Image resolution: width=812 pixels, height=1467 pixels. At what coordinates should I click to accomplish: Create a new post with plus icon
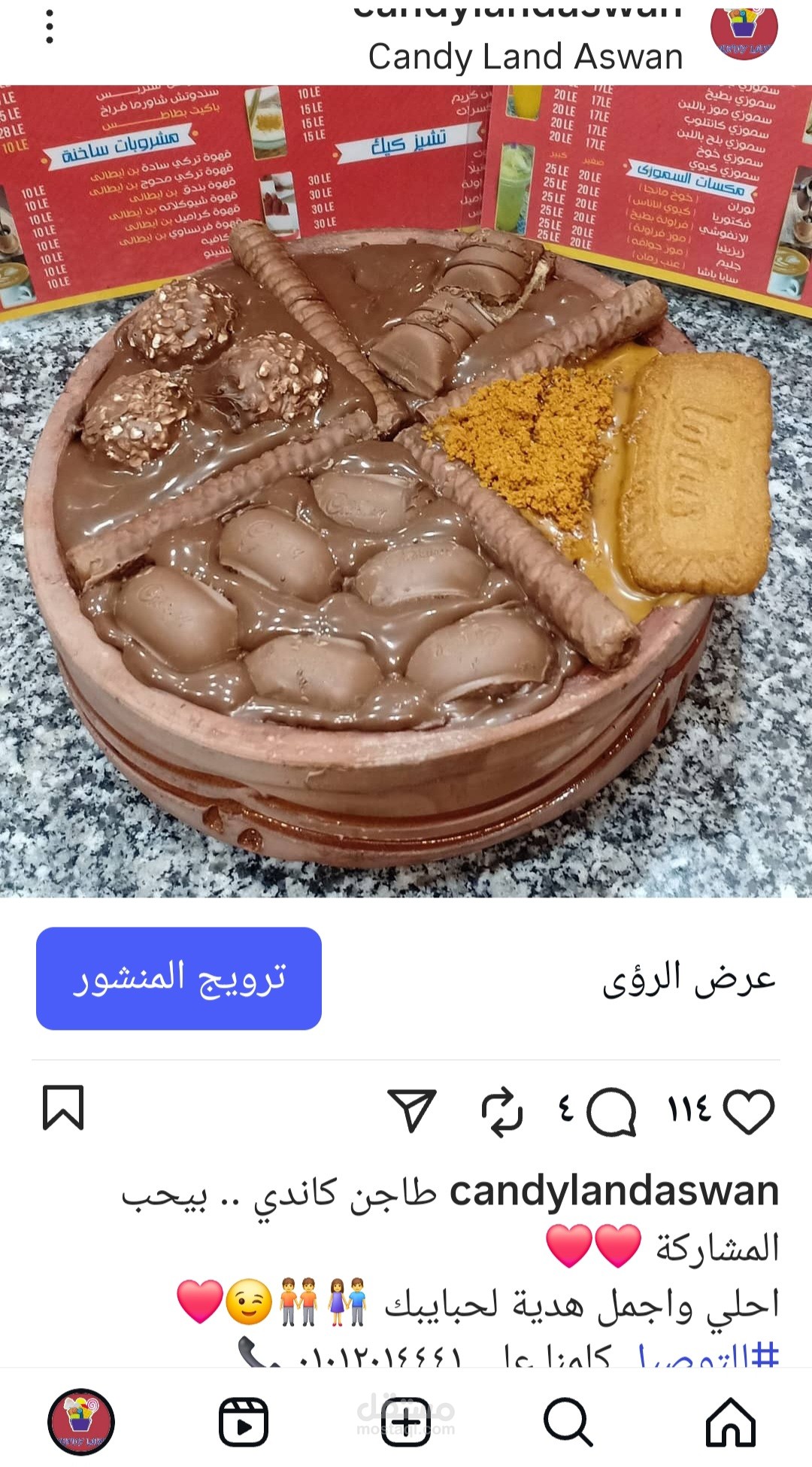pyautogui.click(x=406, y=1422)
